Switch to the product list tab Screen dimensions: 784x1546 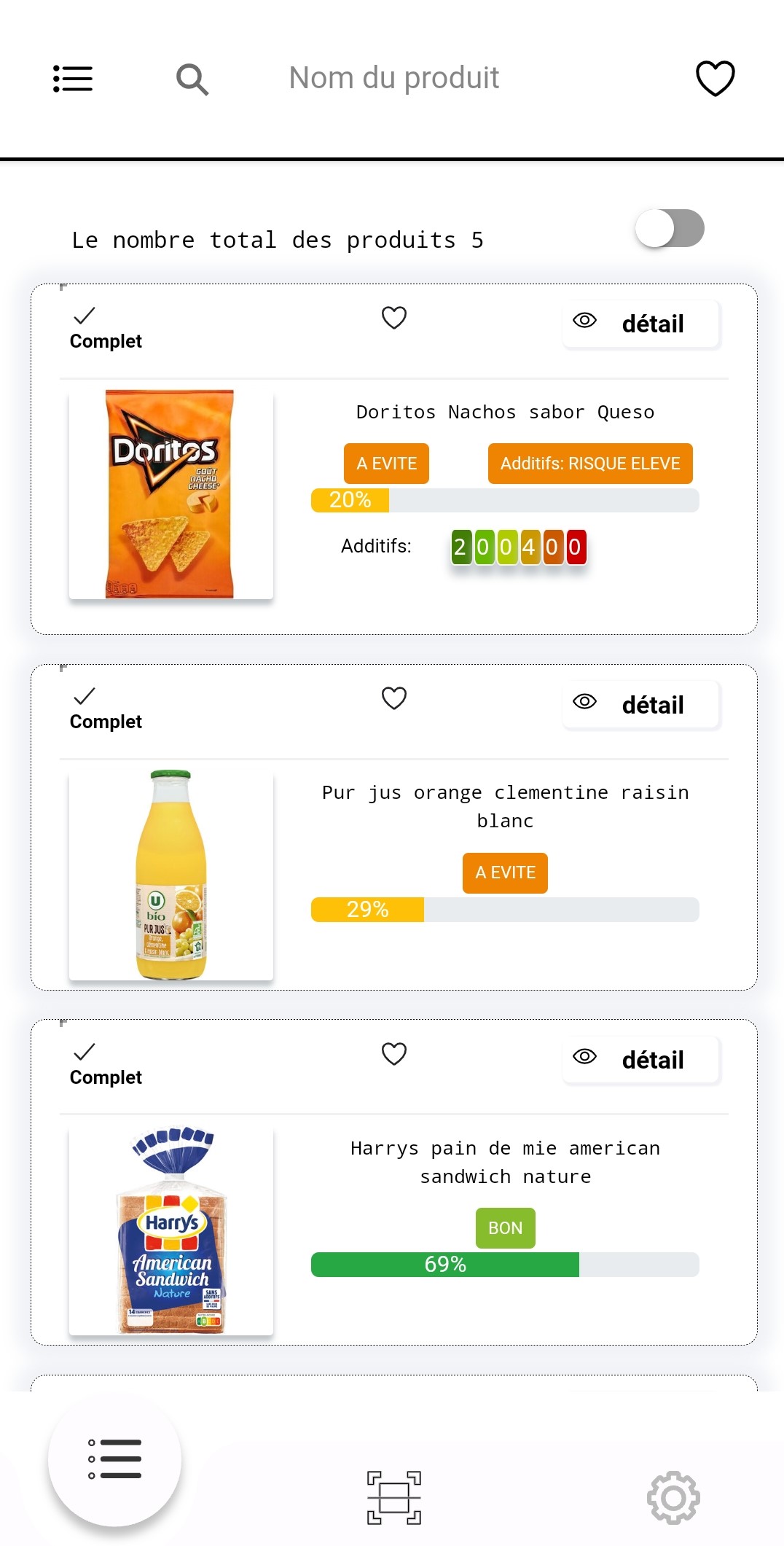pos(114,1459)
